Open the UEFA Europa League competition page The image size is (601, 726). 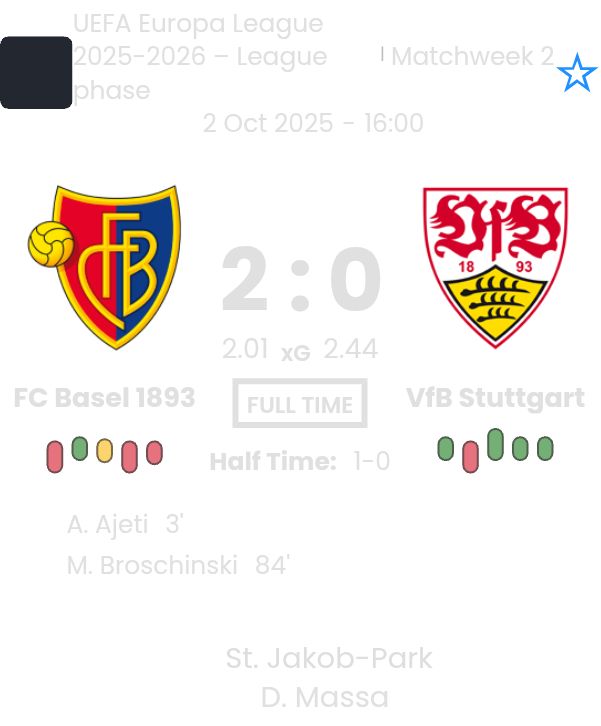coord(198,56)
